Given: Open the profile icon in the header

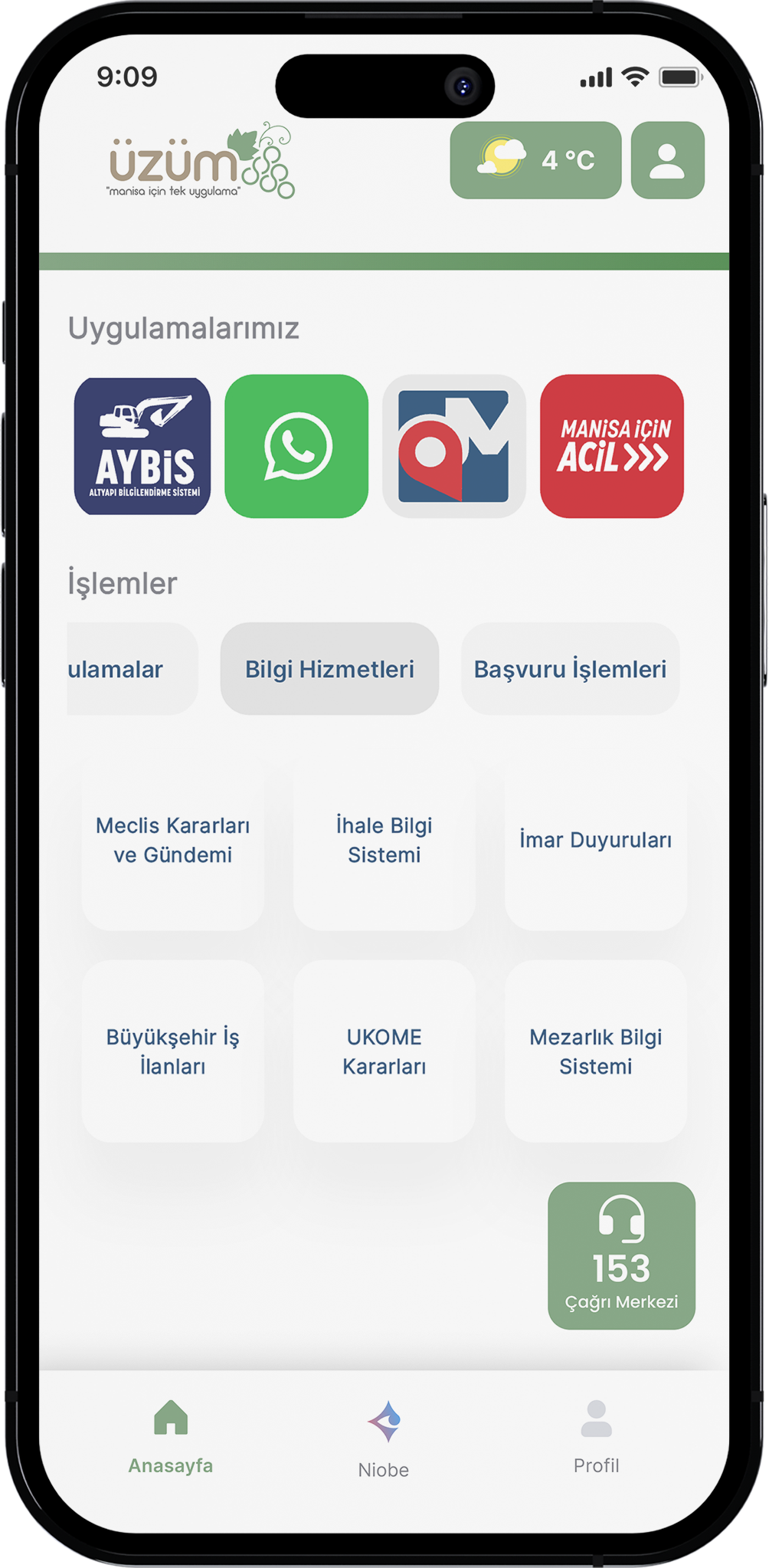Looking at the screenshot, I should click(x=667, y=160).
